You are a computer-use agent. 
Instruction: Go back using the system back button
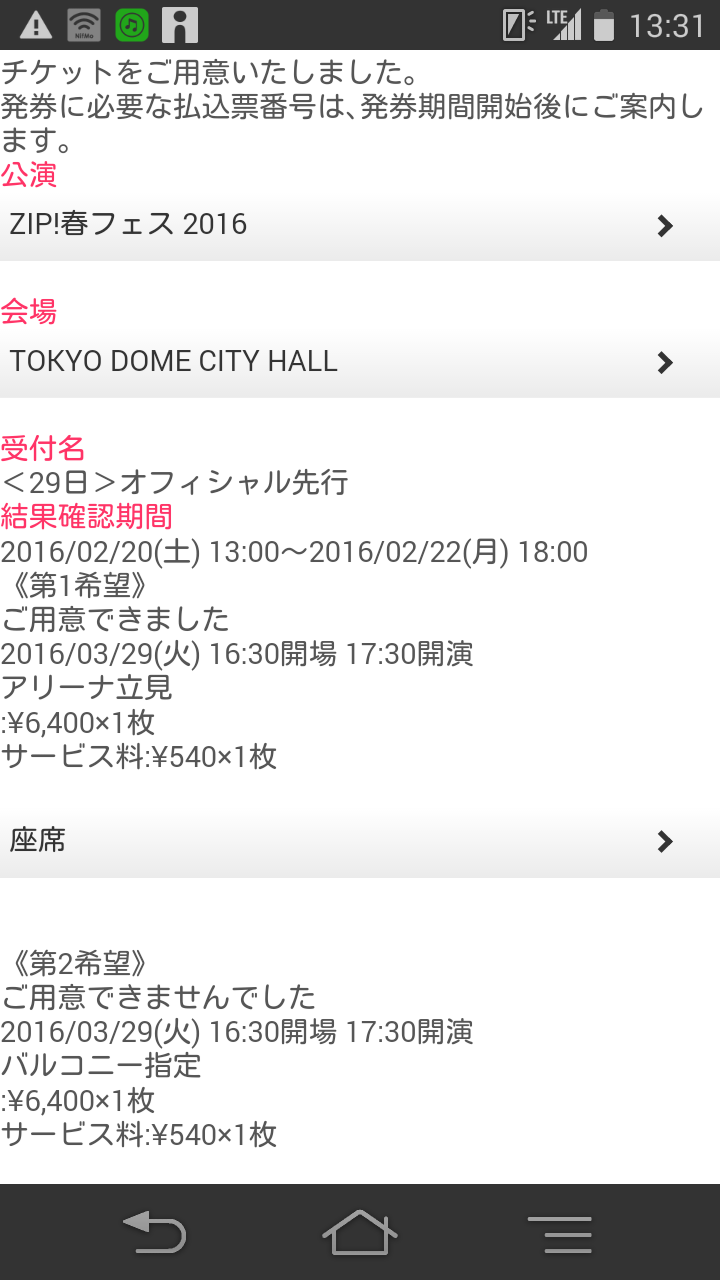point(154,1232)
